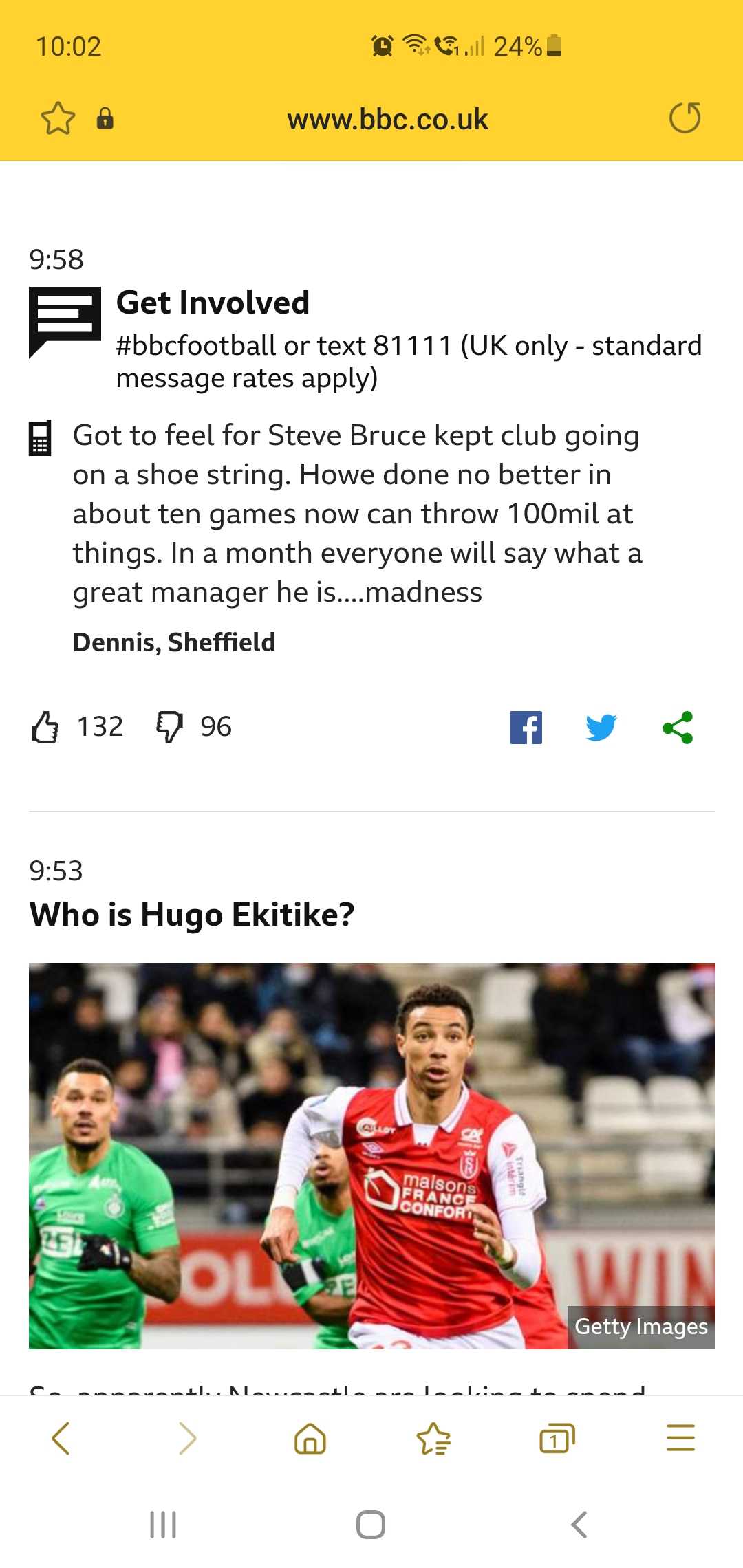Open the browser hamburger menu

[680, 1438]
